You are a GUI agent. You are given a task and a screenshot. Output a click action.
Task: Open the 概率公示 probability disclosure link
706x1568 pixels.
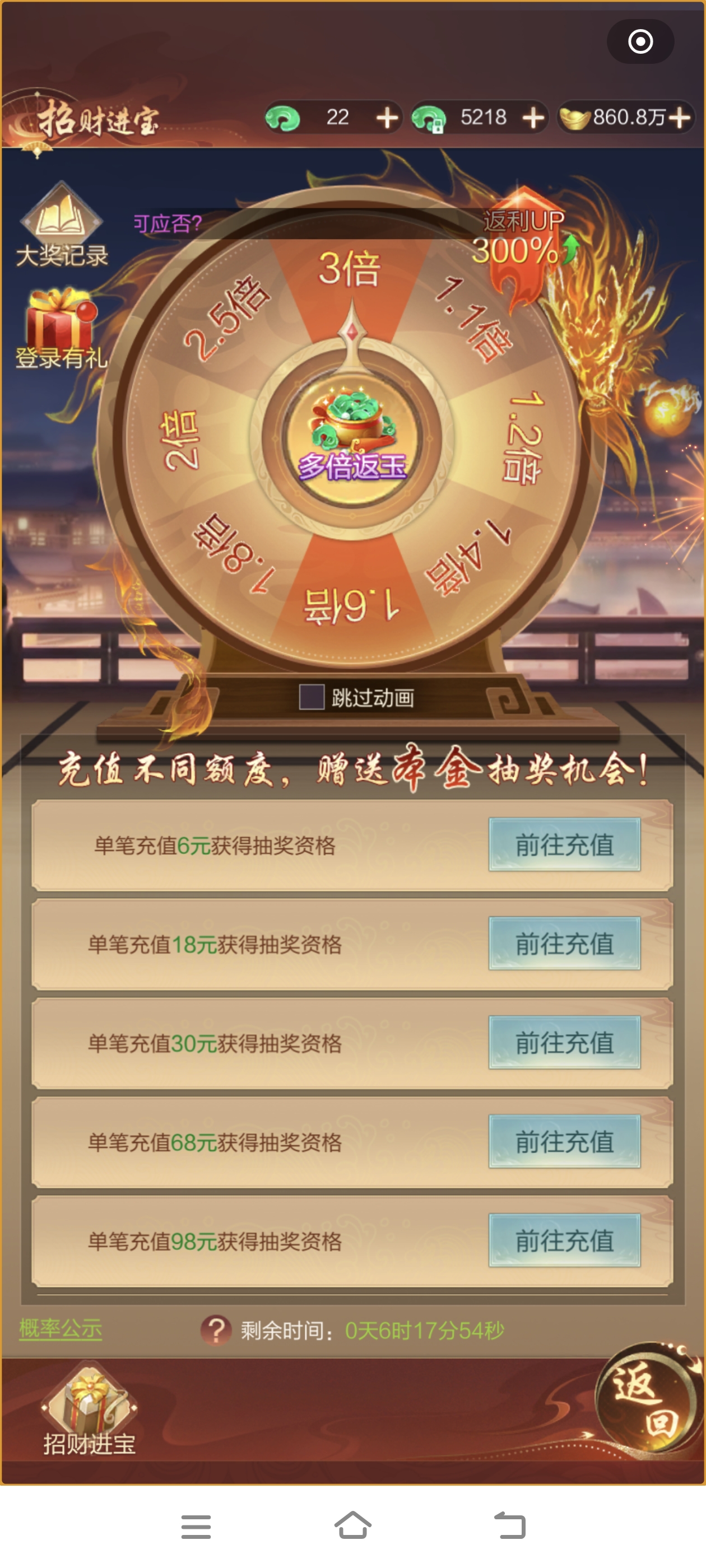click(61, 1329)
